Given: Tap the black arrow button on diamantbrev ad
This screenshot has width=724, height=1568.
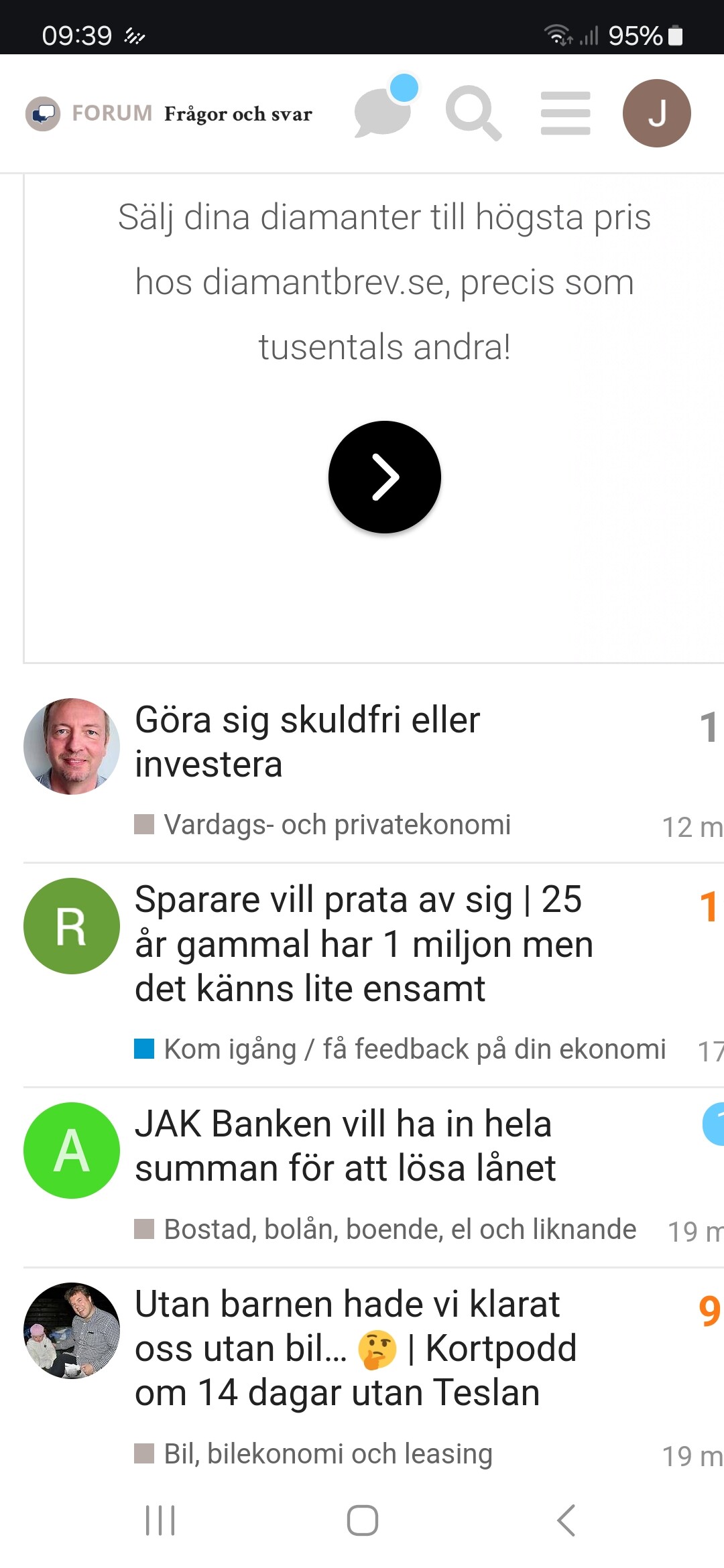Looking at the screenshot, I should pos(384,477).
